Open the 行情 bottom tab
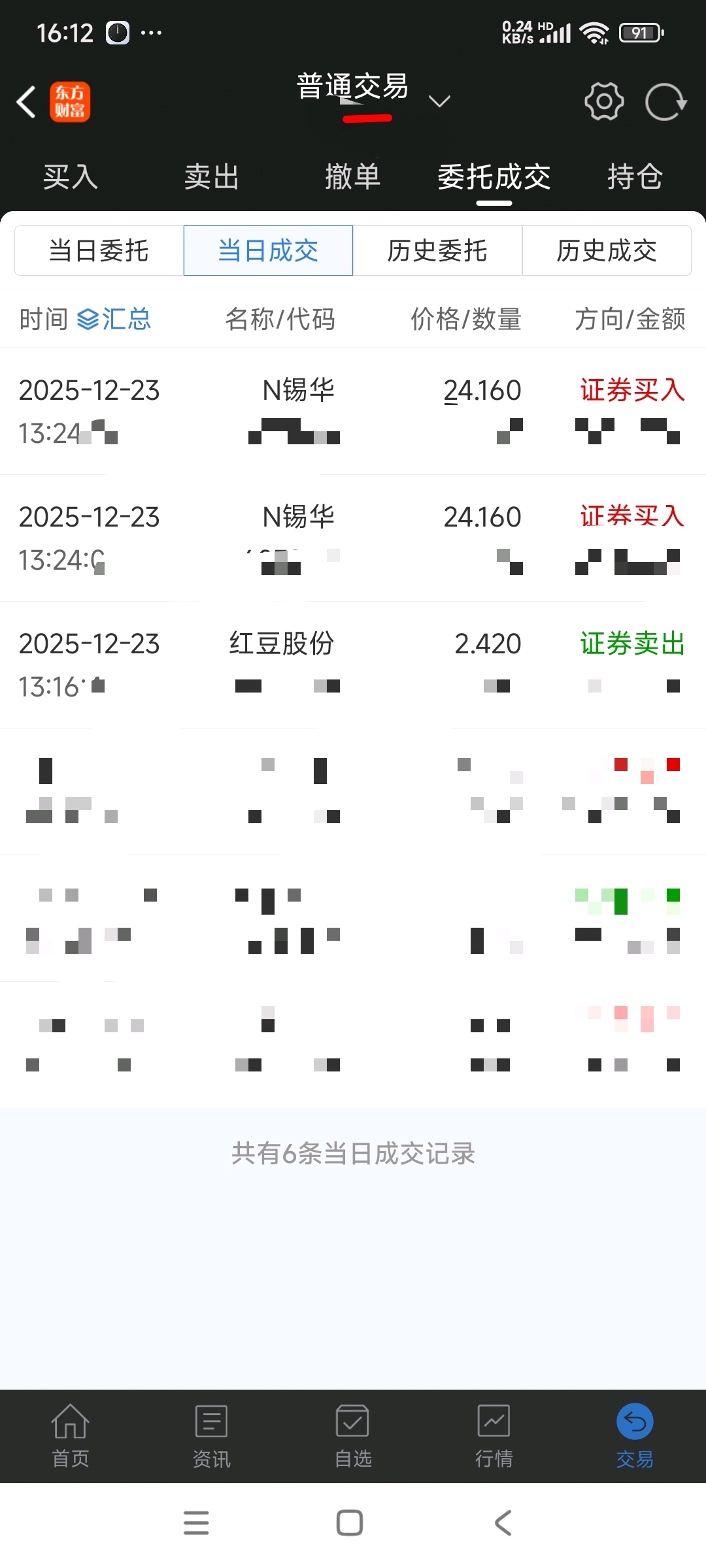The image size is (706, 1568). click(x=494, y=1436)
